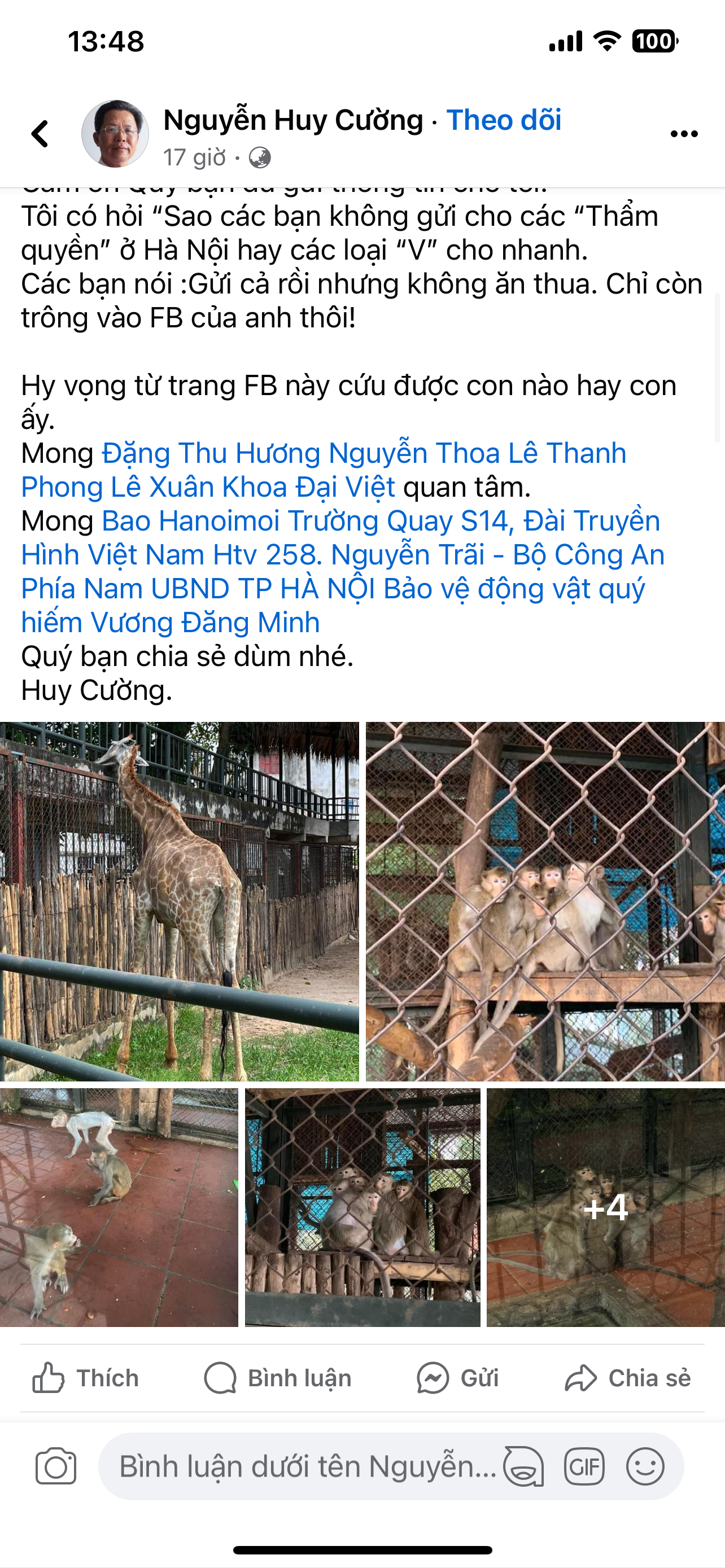Viewport: 725px width, 1568px height.
Task: Open tagged page UBND TP HÀ NỘI
Action: (263, 589)
